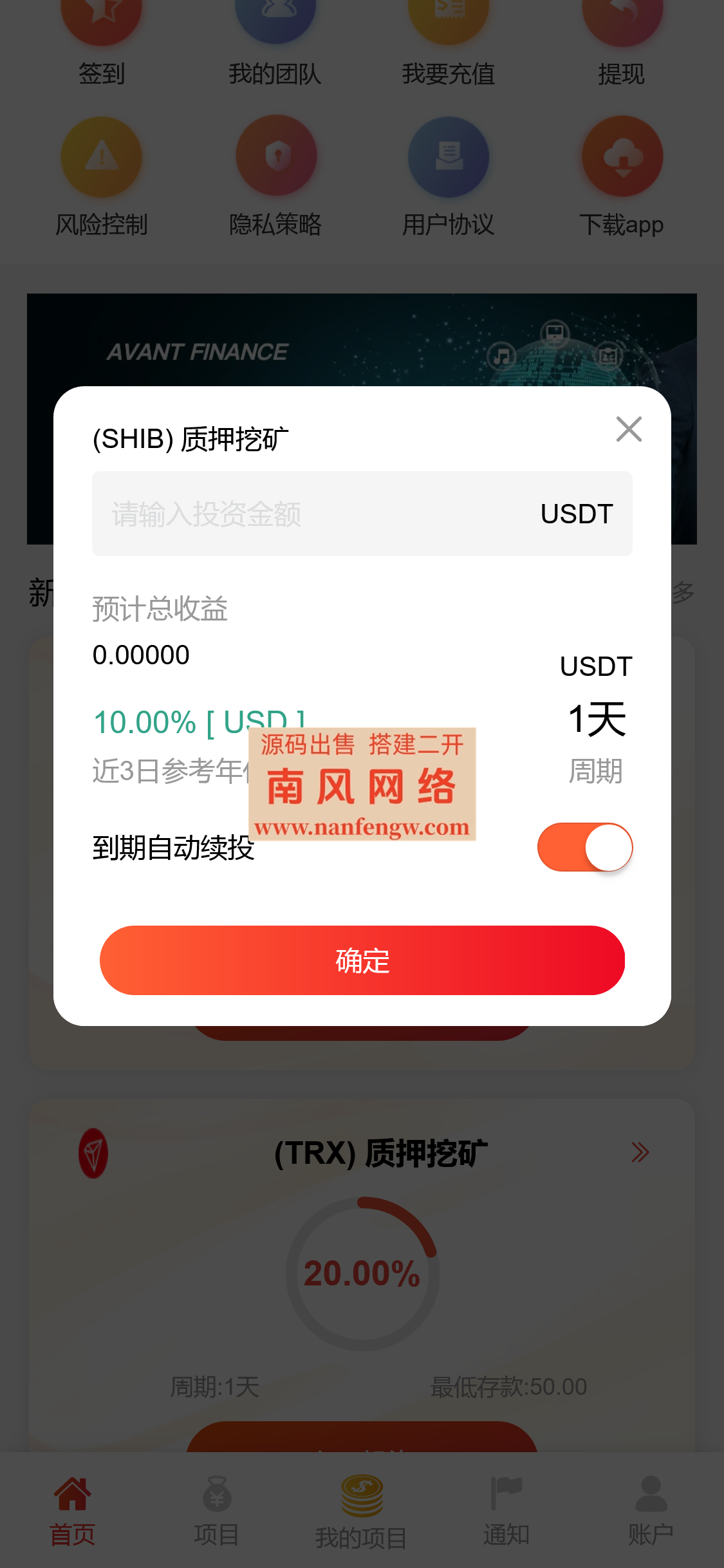View the 用户协议 user agreement icon

(449, 156)
